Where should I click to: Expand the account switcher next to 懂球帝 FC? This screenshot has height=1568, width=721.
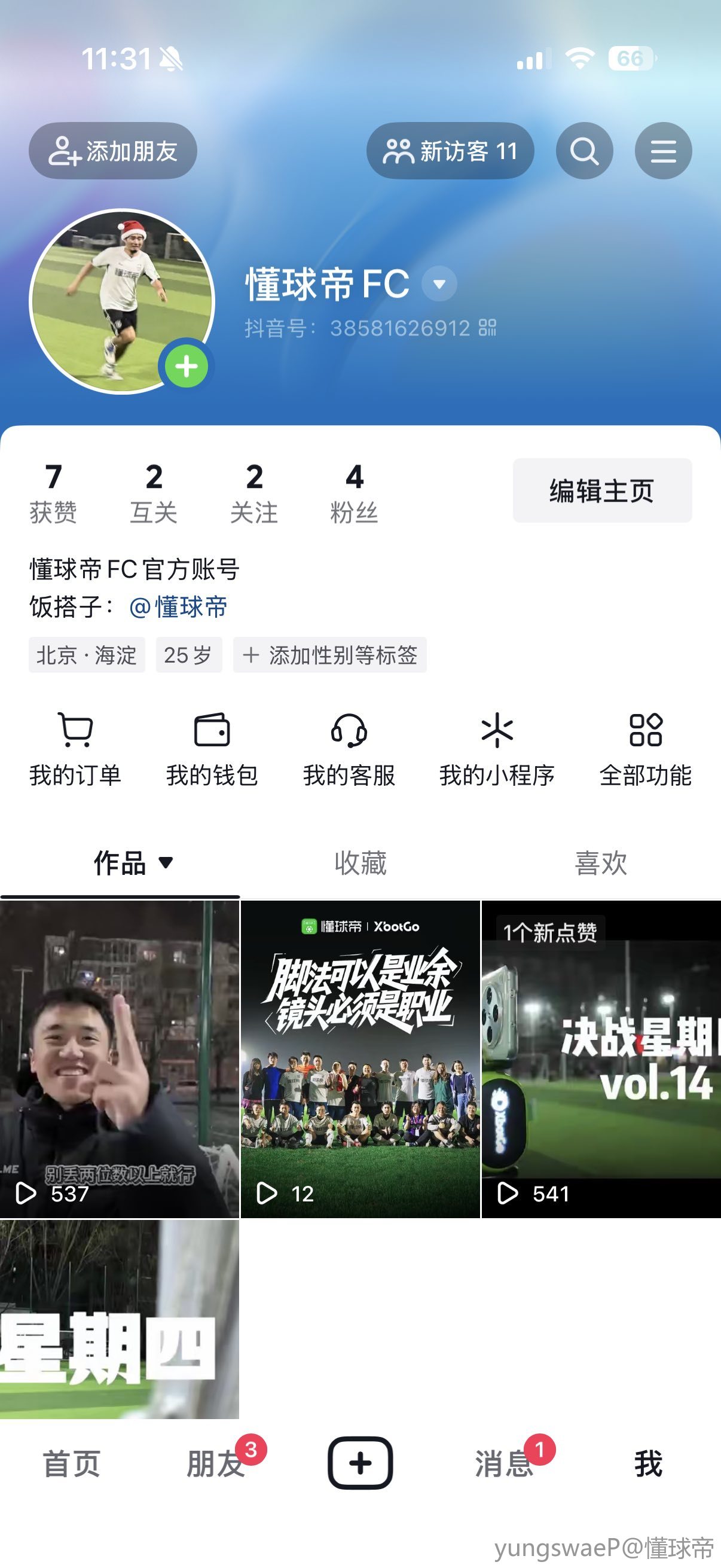click(x=439, y=283)
